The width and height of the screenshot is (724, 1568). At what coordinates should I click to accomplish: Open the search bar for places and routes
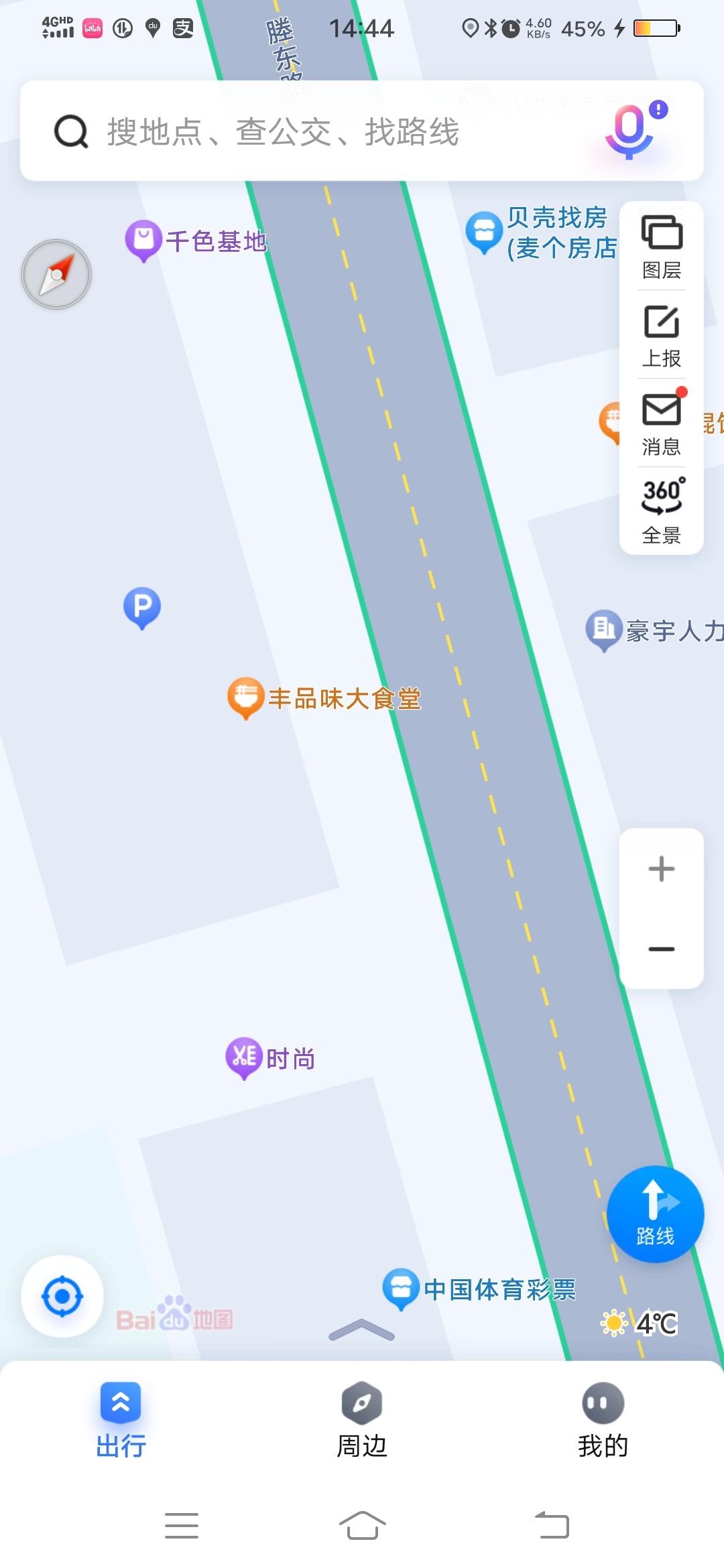(x=302, y=131)
